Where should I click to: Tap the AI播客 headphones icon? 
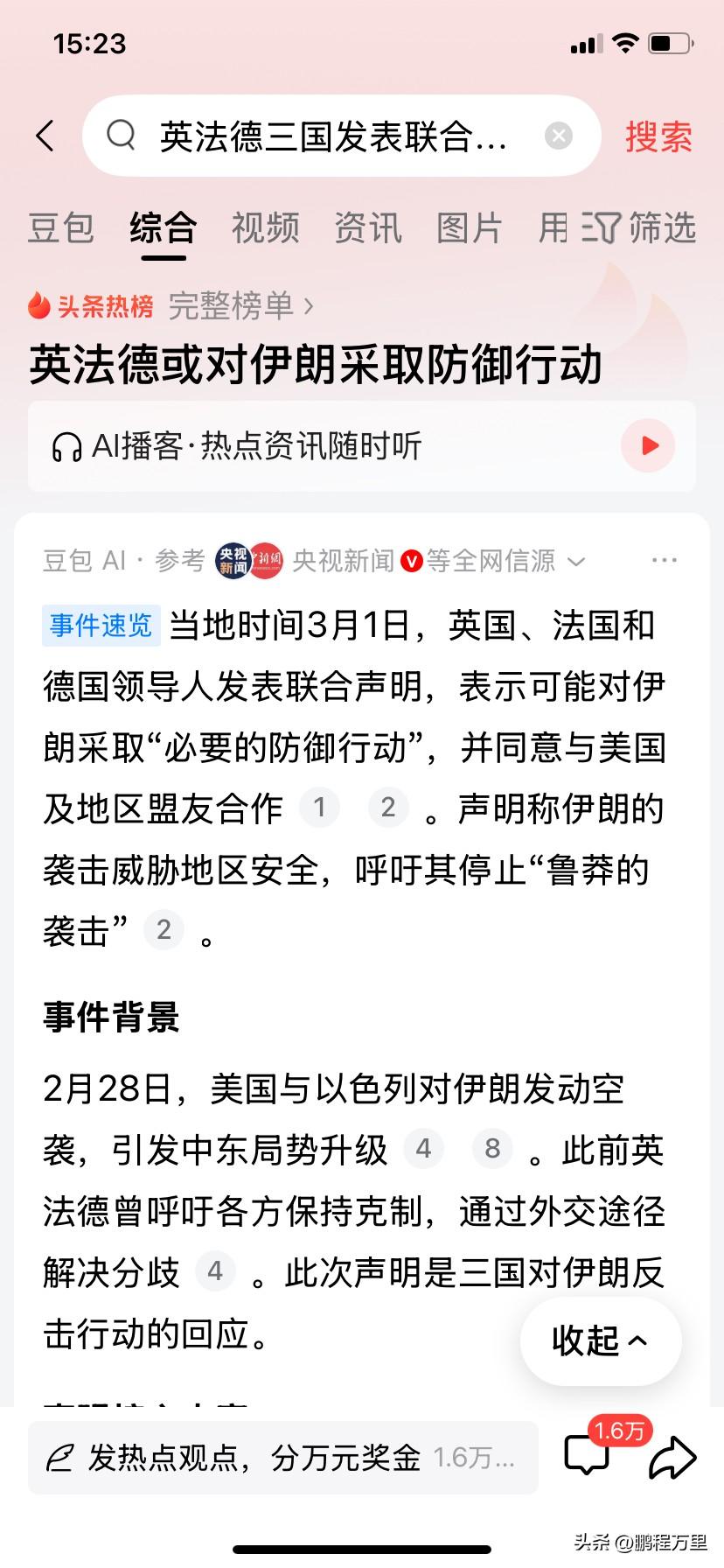(x=64, y=446)
